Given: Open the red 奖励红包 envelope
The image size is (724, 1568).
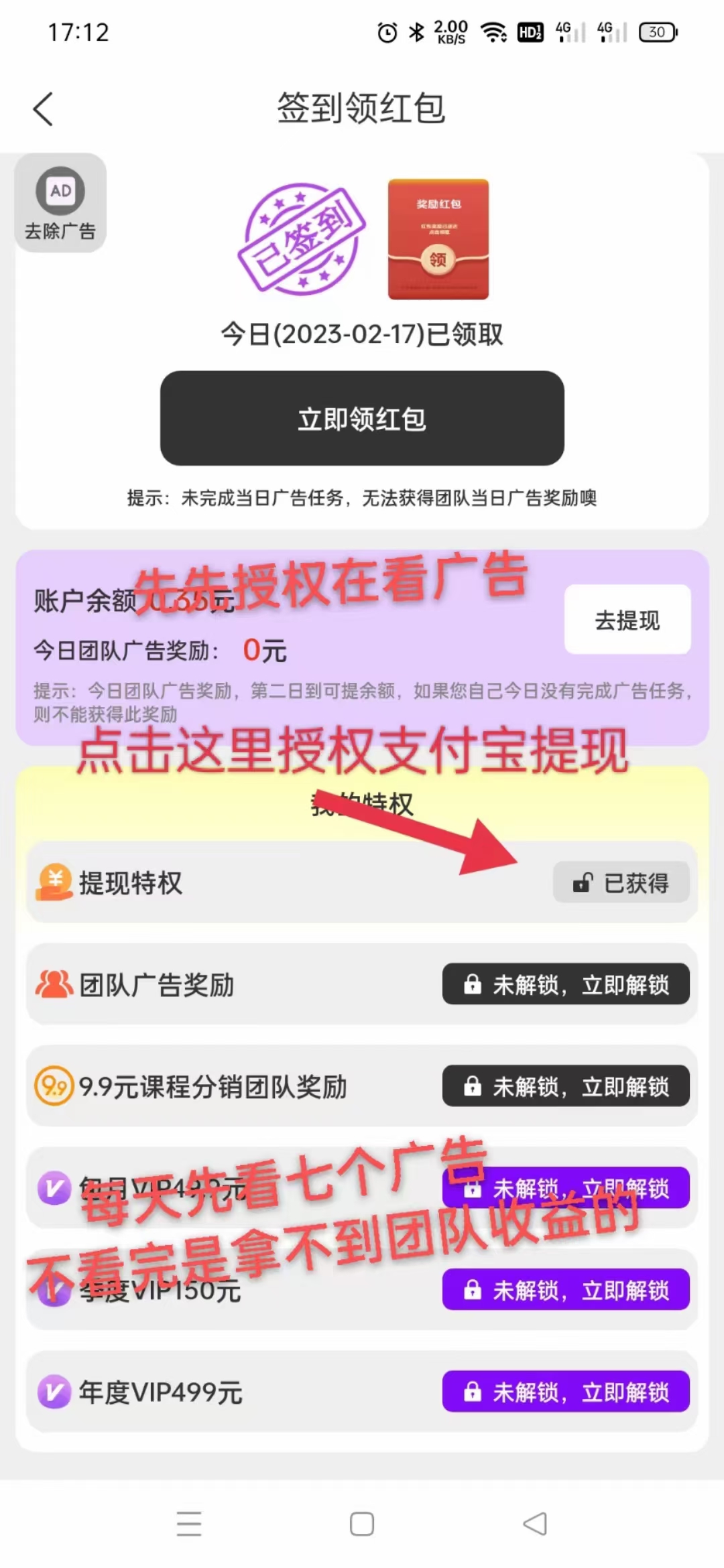Looking at the screenshot, I should pos(438,239).
